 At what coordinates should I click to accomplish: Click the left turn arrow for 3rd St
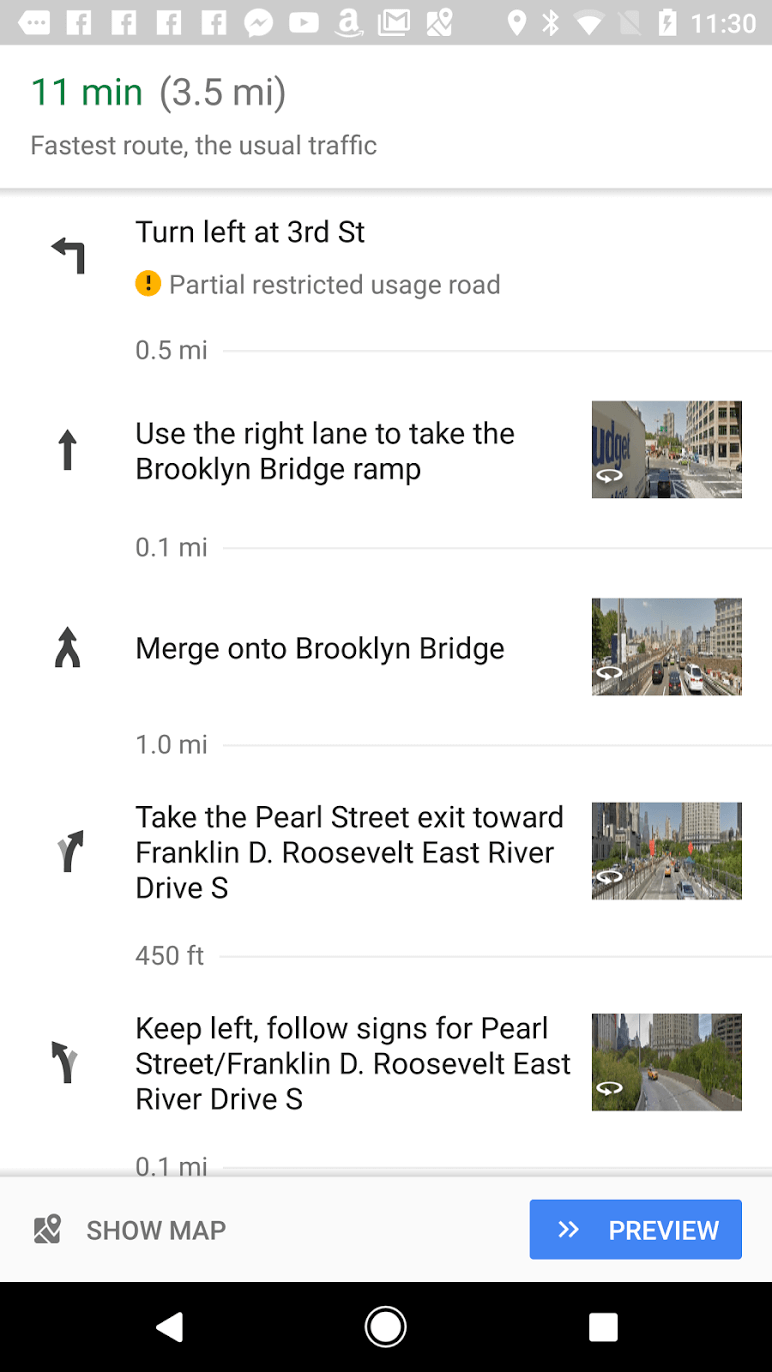[66, 254]
